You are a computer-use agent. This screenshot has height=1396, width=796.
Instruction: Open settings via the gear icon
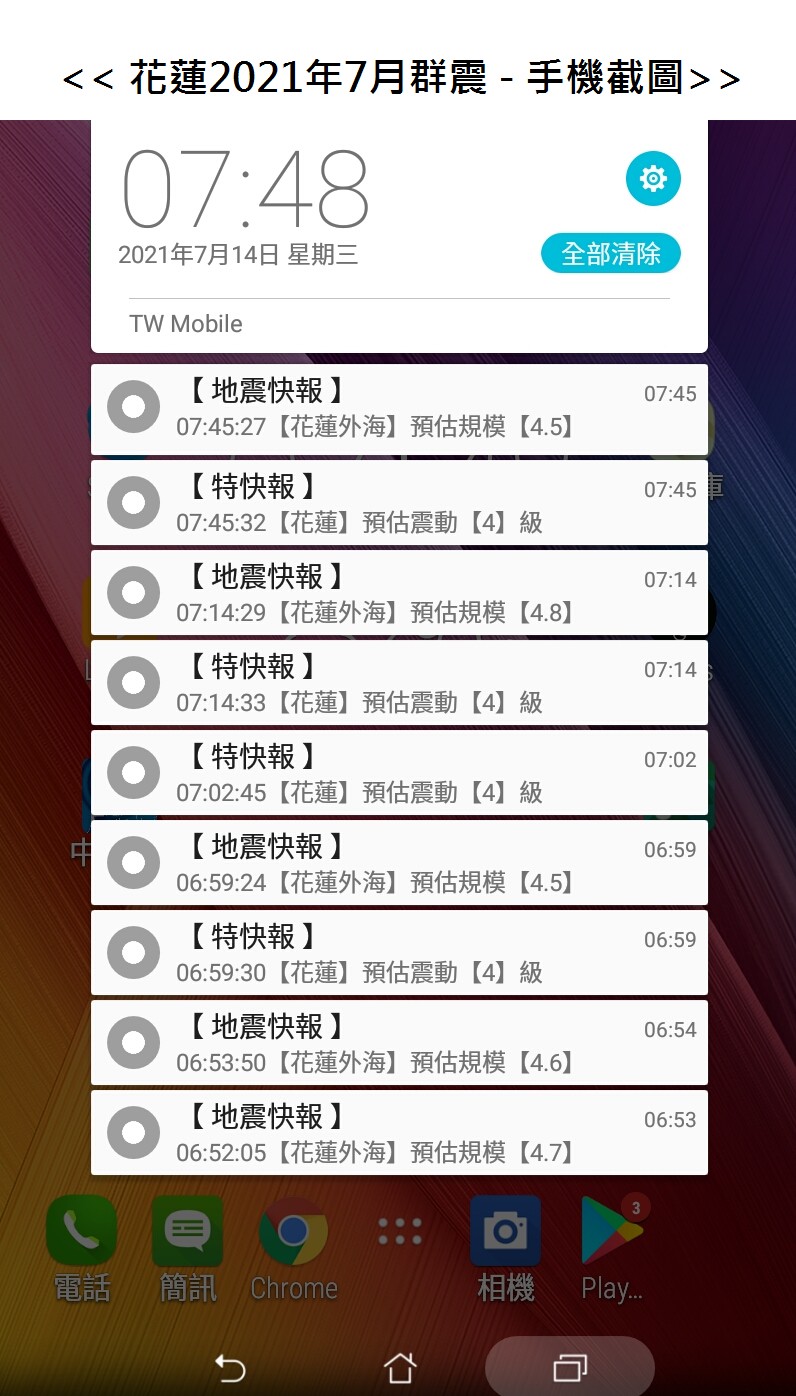[x=653, y=179]
